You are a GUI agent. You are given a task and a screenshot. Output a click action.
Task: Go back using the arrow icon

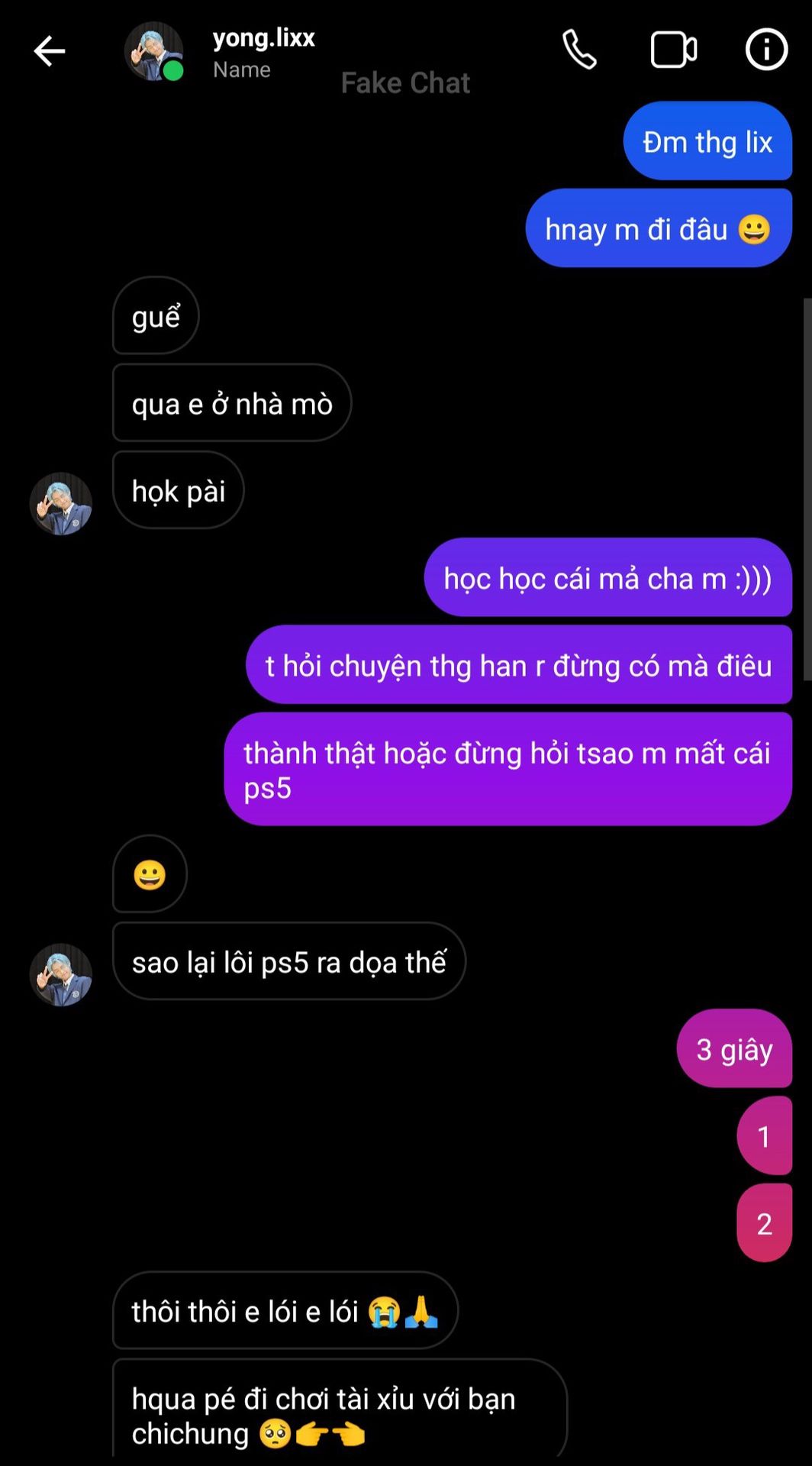pyautogui.click(x=50, y=51)
